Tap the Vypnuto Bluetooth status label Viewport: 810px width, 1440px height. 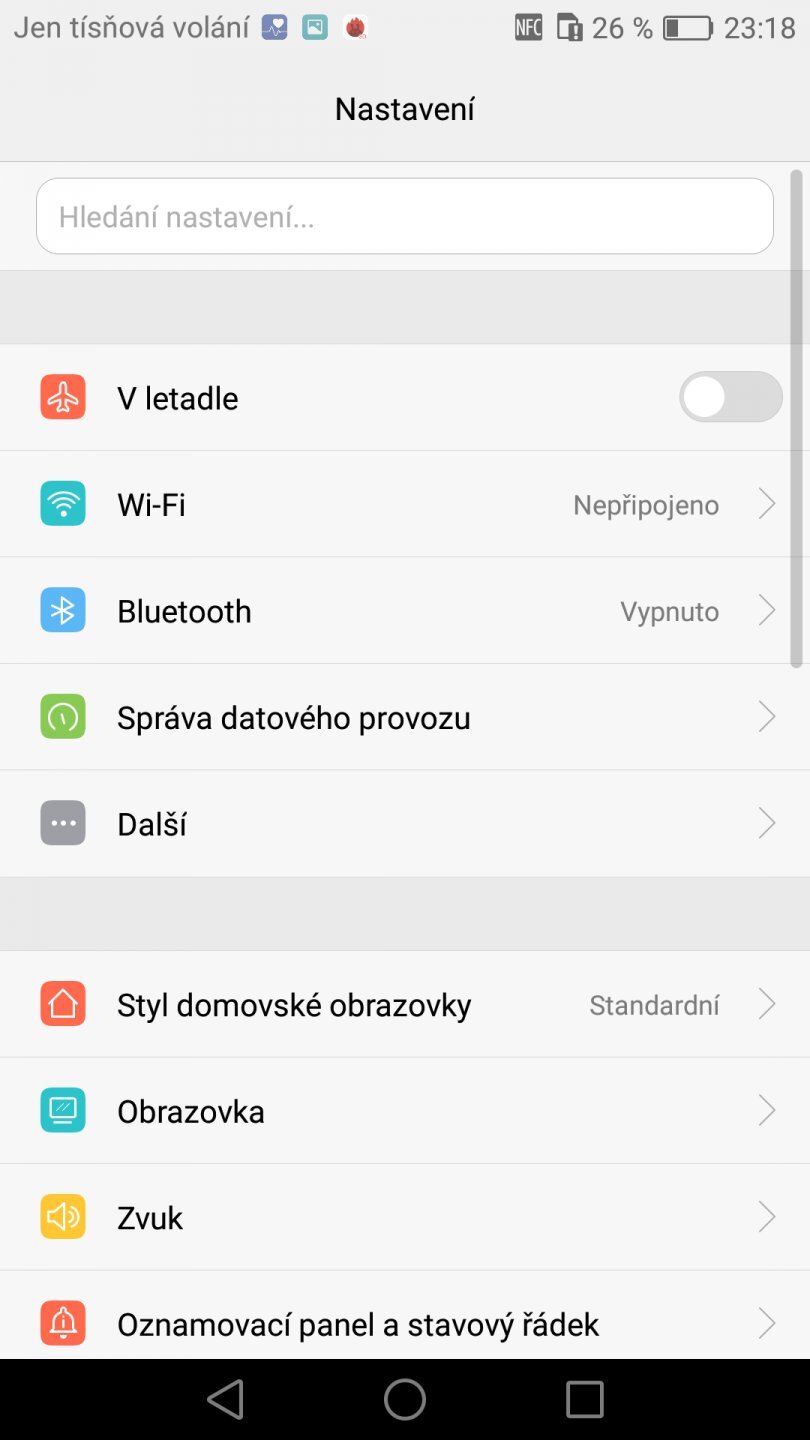click(x=669, y=610)
